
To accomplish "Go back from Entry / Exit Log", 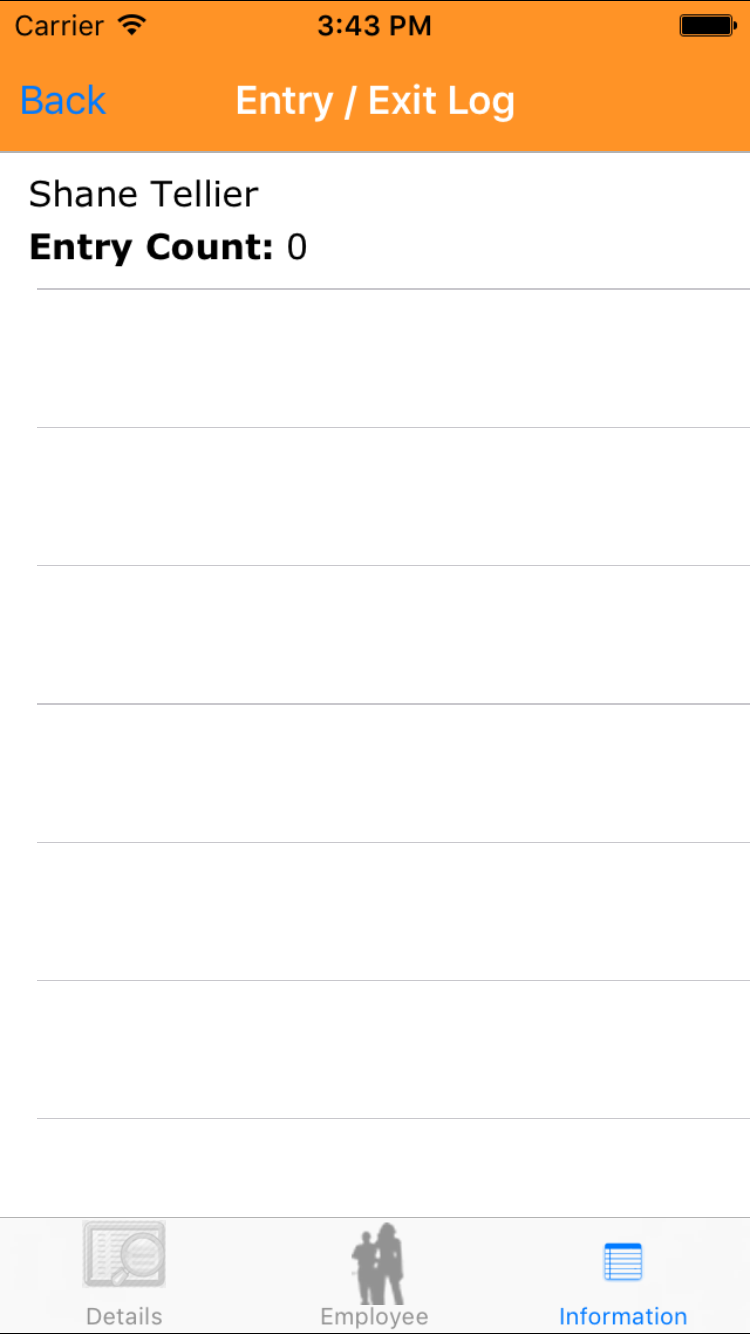I will 63,101.
